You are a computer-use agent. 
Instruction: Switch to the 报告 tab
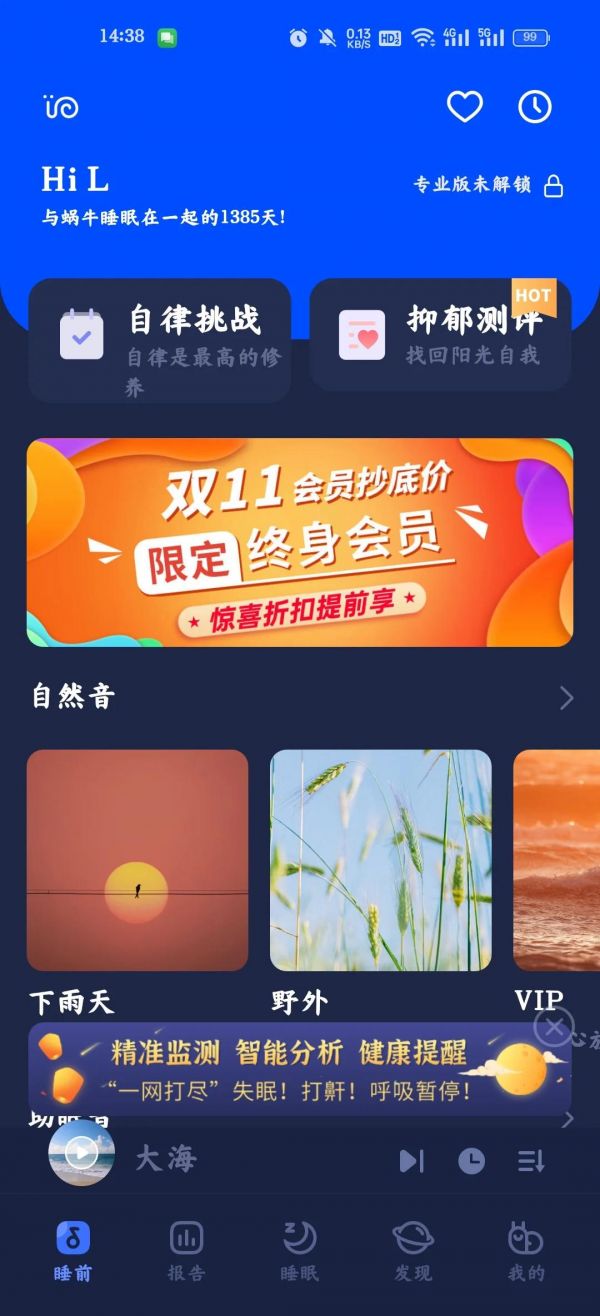[x=186, y=1250]
